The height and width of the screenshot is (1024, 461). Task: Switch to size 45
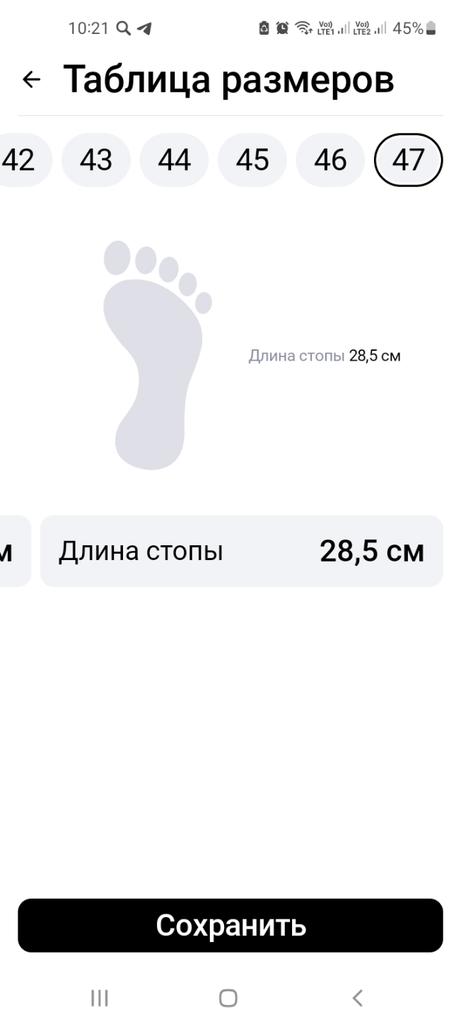252,160
